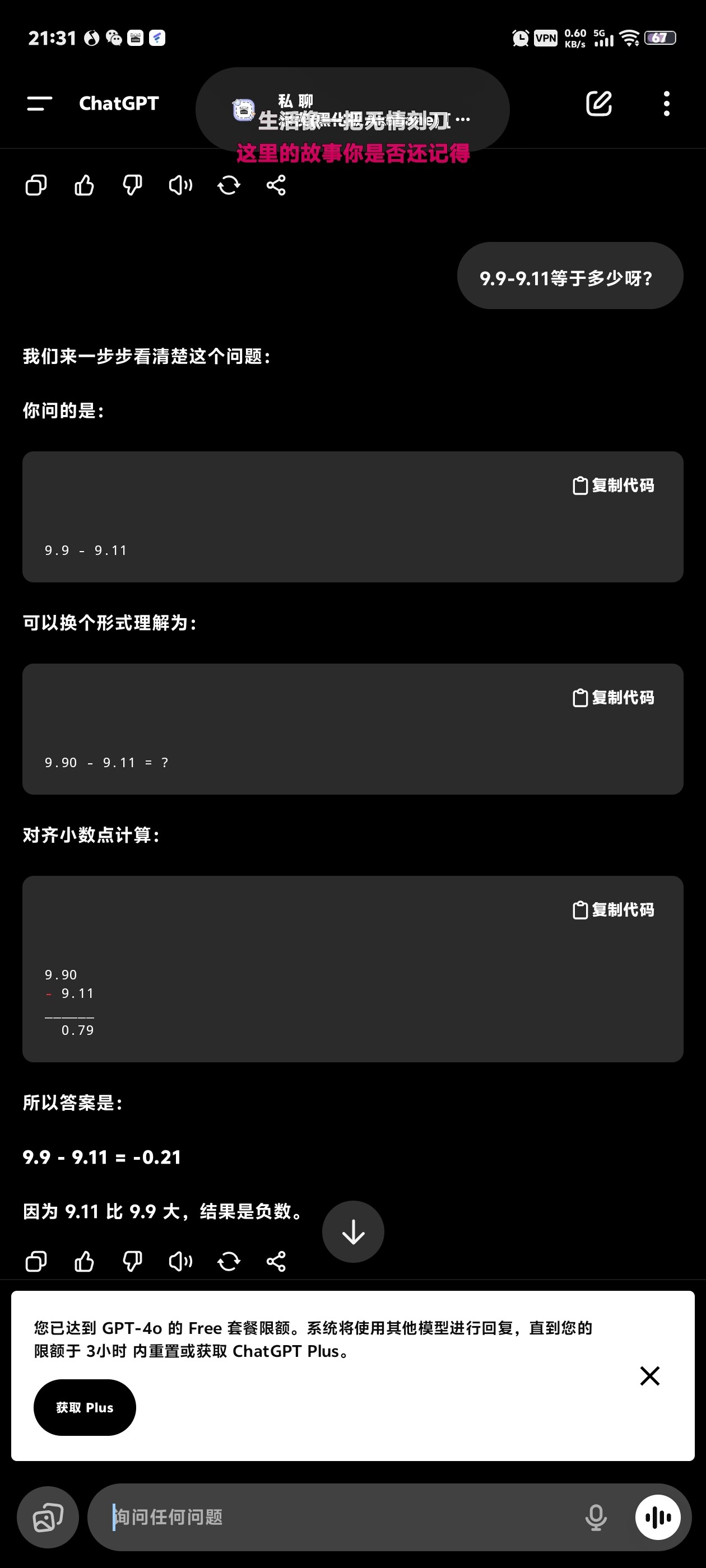Regenerate the reply ending with 结果是负数
The width and height of the screenshot is (706, 1568).
pos(229,1261)
